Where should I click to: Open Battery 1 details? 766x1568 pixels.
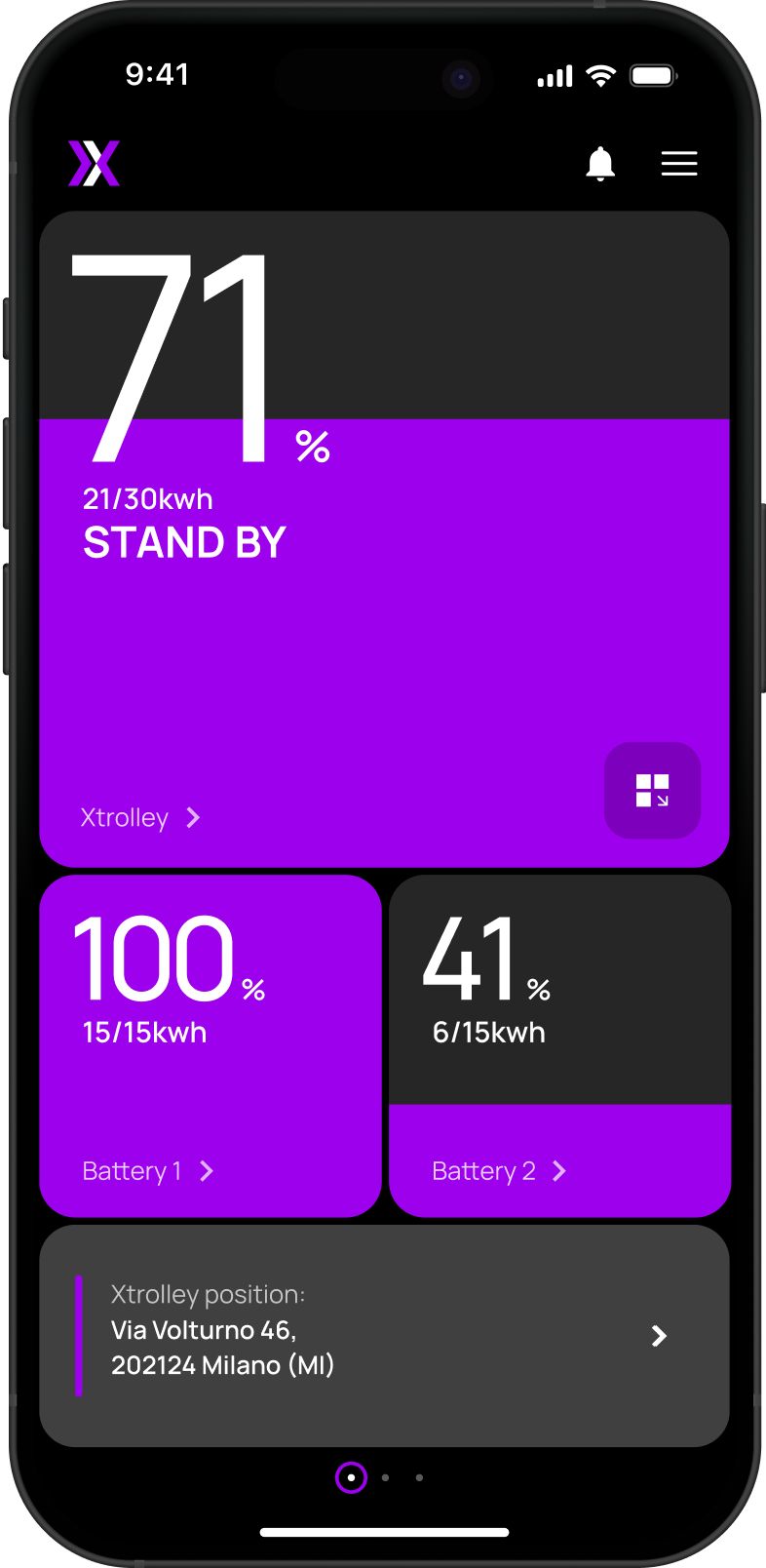tap(148, 1170)
